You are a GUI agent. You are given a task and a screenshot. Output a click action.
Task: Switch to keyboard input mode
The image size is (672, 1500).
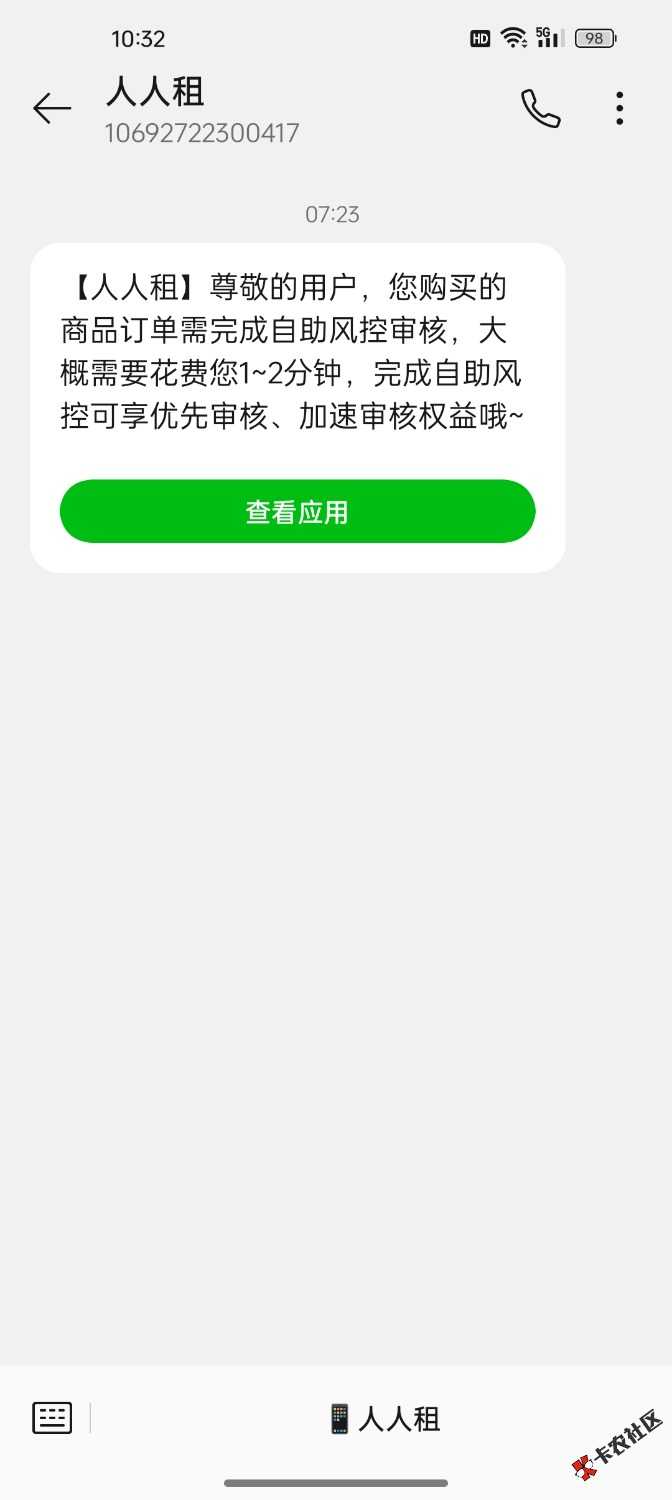(52, 1417)
